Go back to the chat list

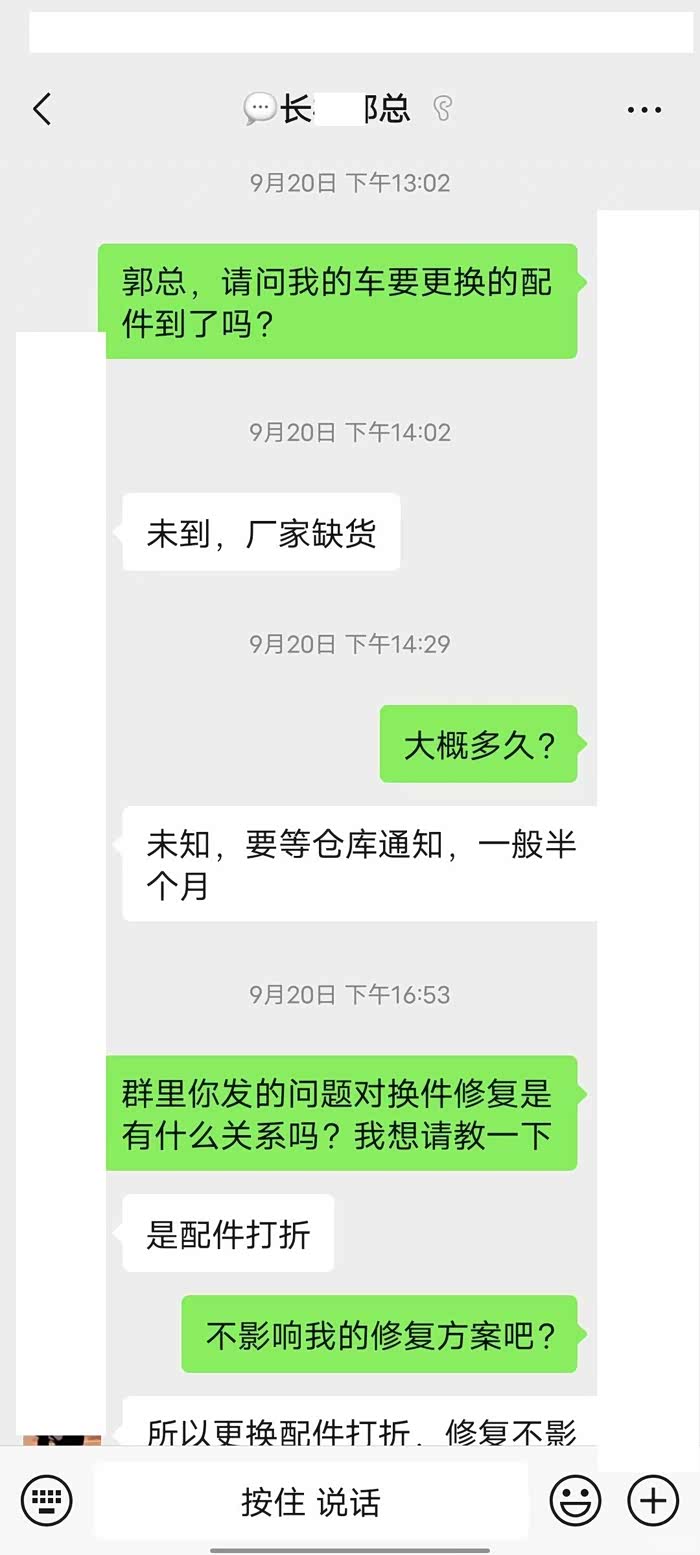pos(42,109)
